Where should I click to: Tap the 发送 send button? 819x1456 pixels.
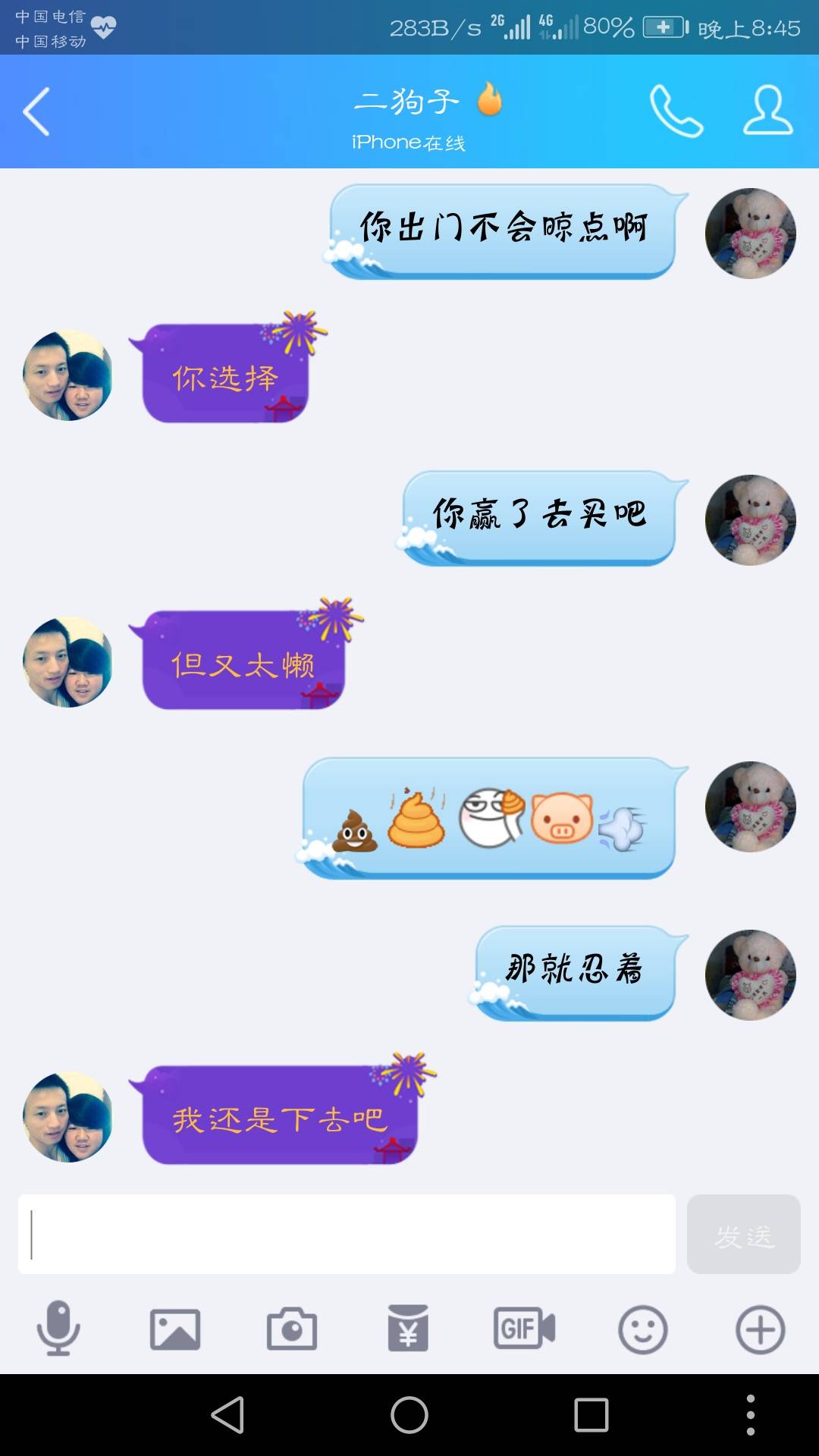743,1234
